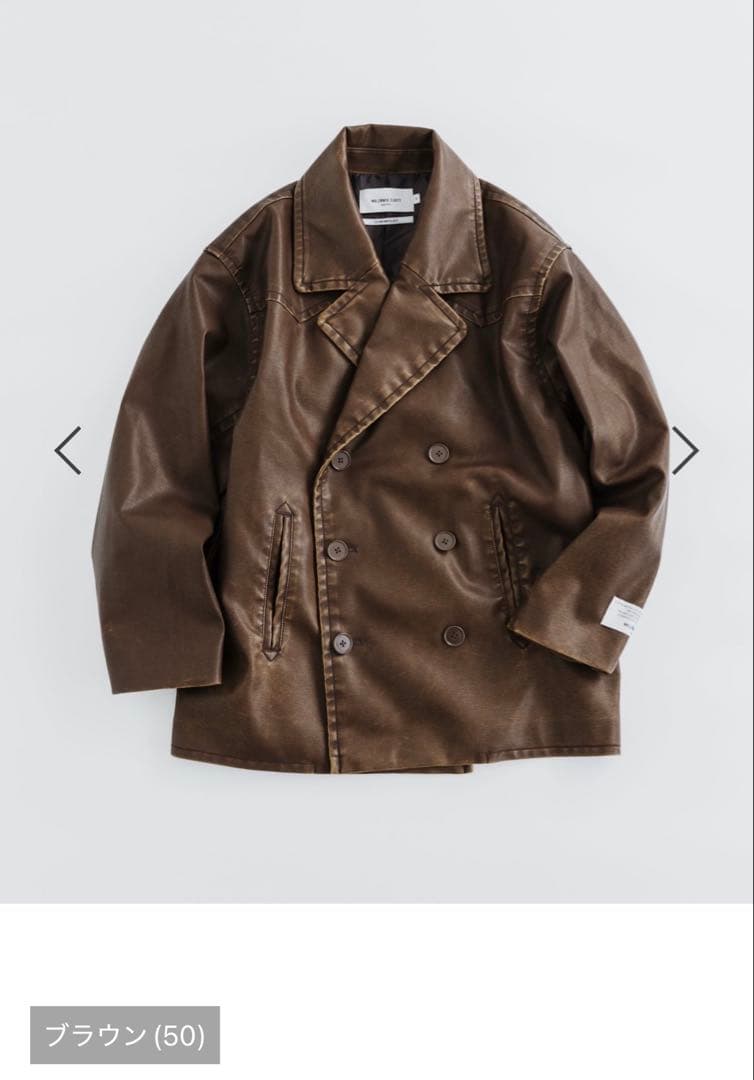The height and width of the screenshot is (1080, 754).
Task: Open the brown leather jacket photo
Action: [x=380, y=450]
